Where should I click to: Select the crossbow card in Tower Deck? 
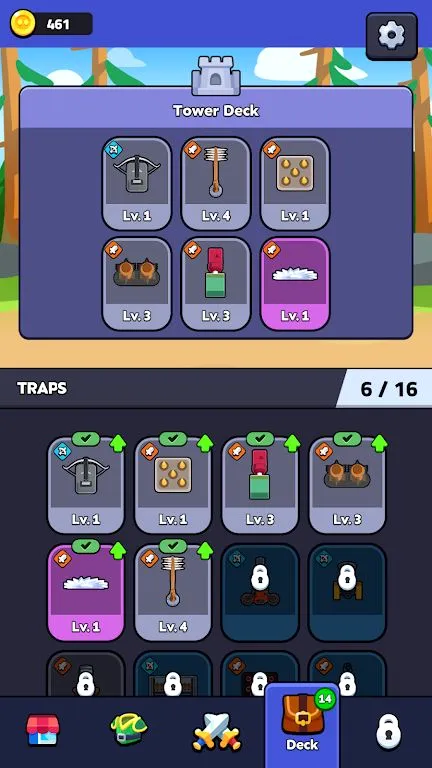[x=137, y=183]
